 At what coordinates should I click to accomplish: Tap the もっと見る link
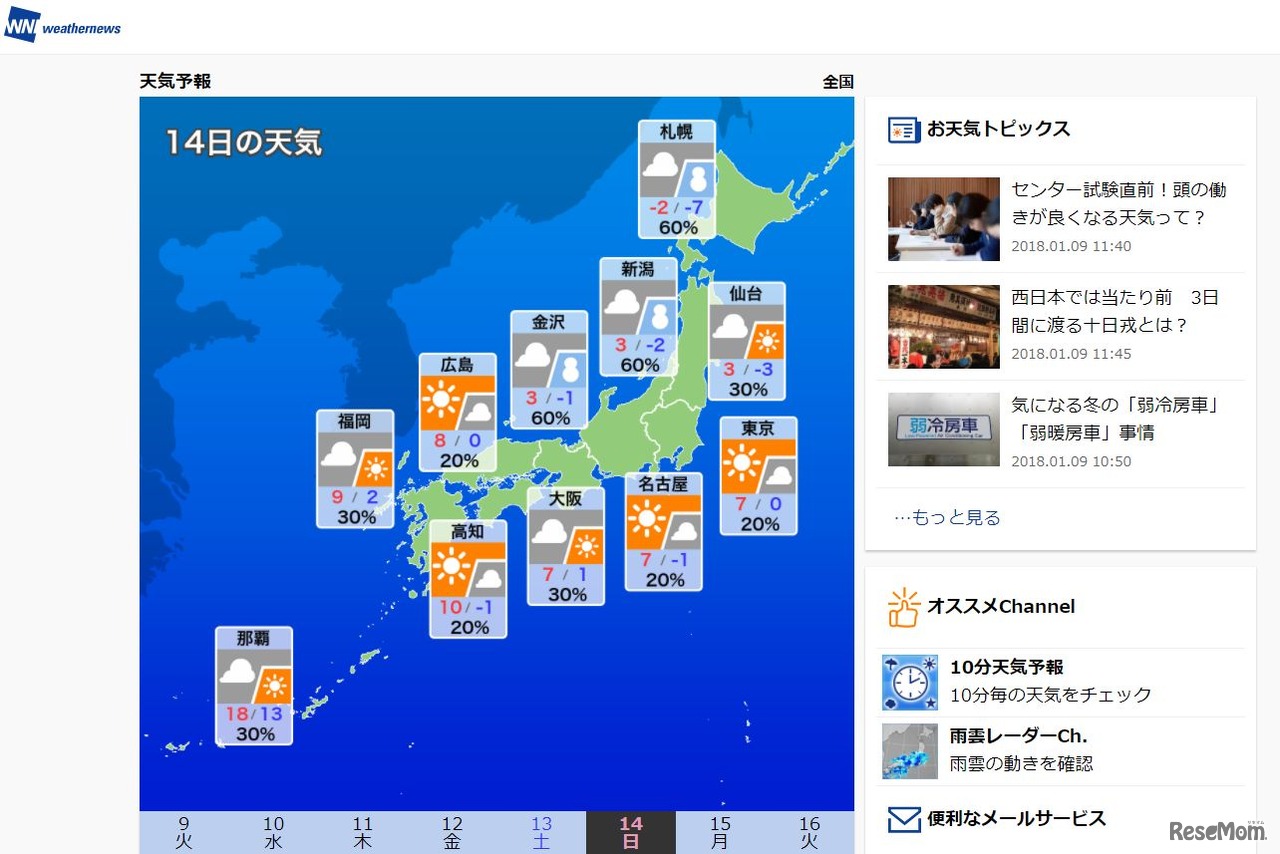pos(947,517)
